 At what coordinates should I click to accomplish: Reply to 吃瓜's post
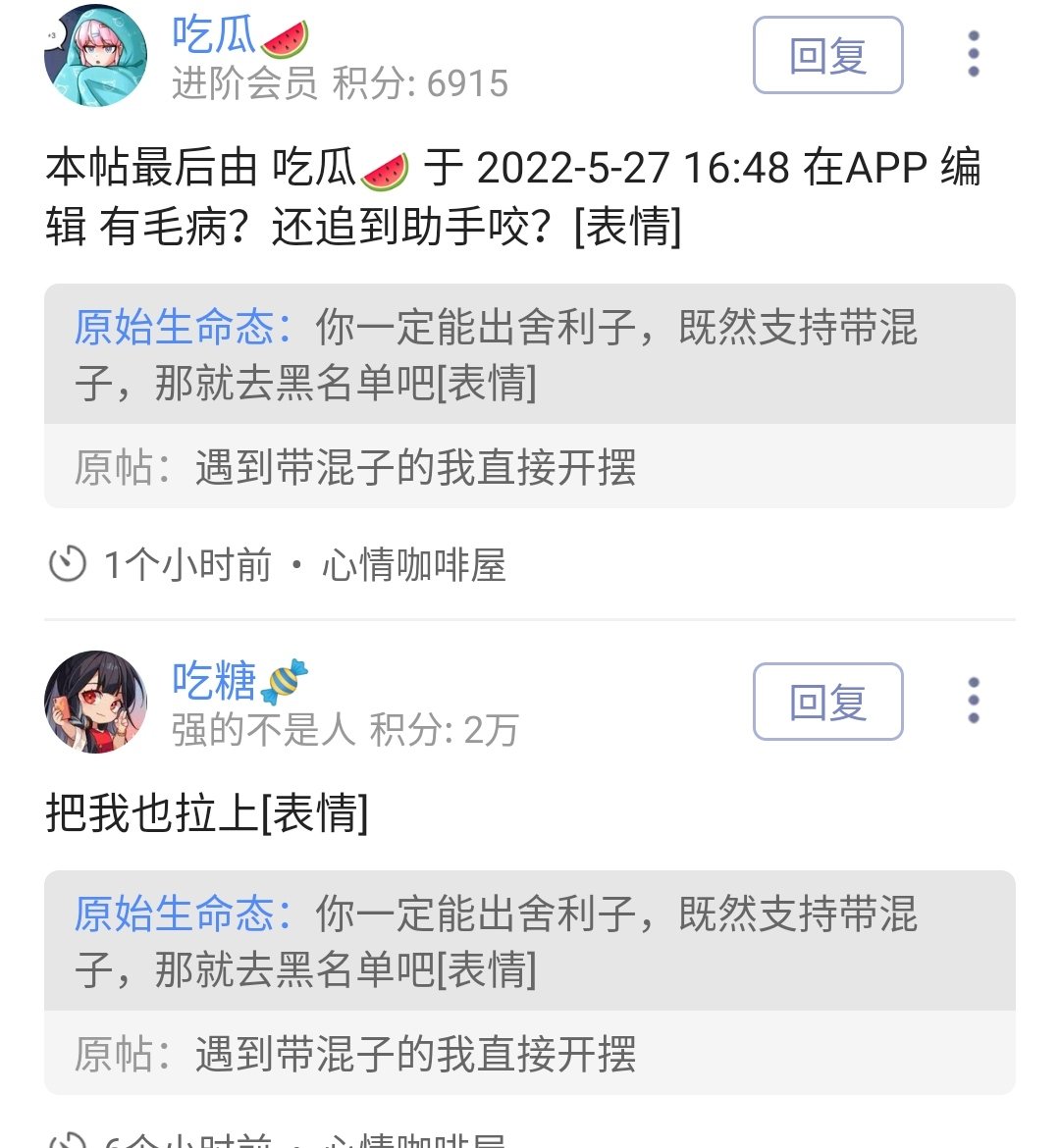(827, 56)
